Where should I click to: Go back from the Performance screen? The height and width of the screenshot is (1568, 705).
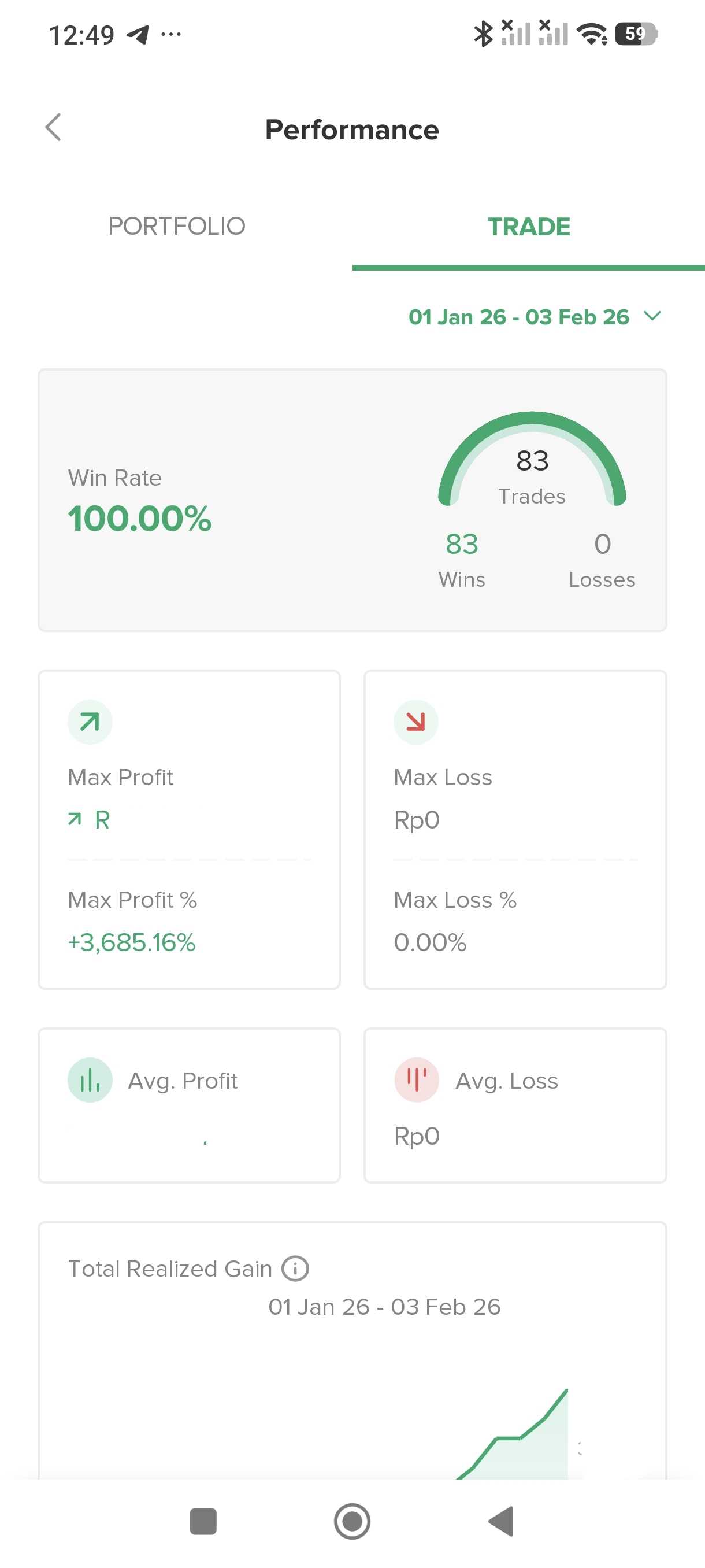(54, 128)
